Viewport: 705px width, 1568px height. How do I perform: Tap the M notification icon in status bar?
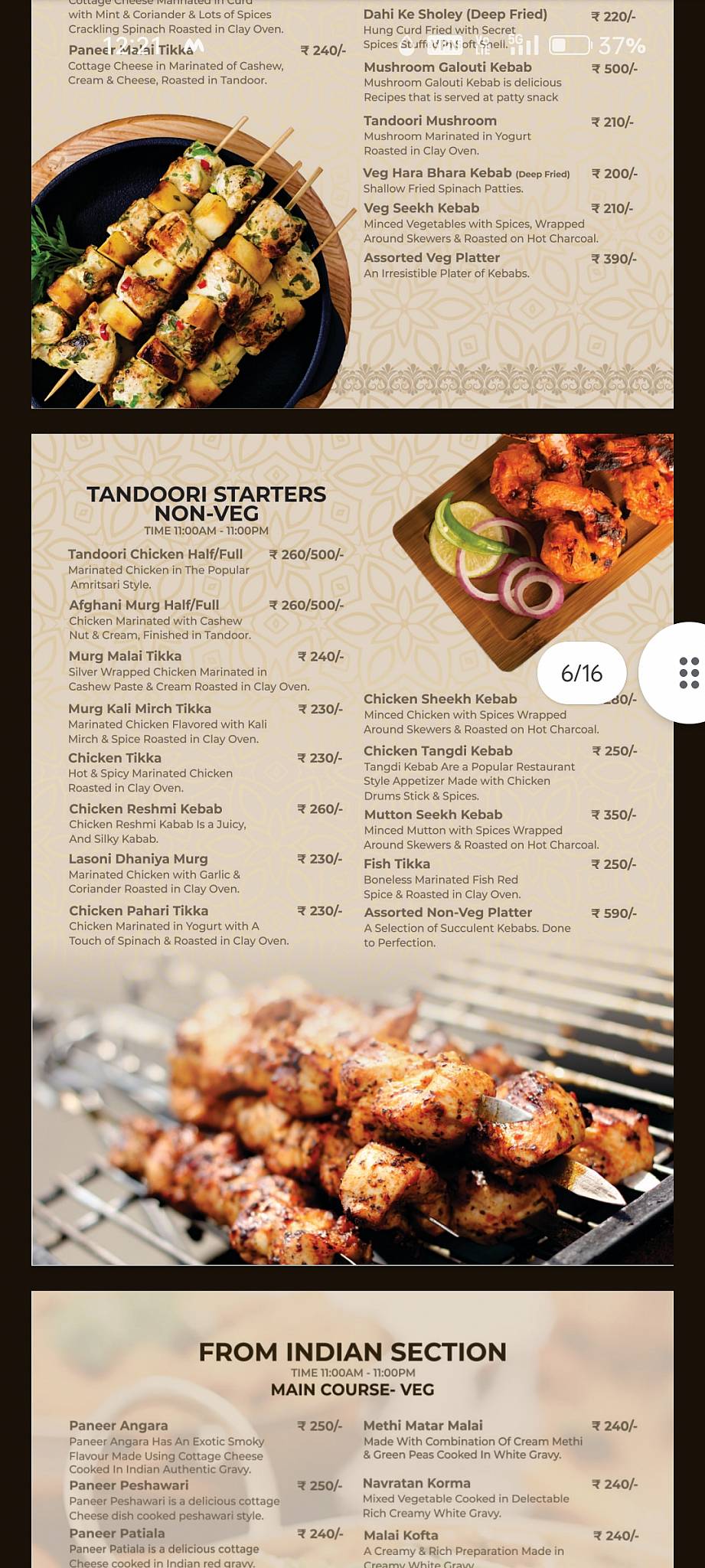195,44
